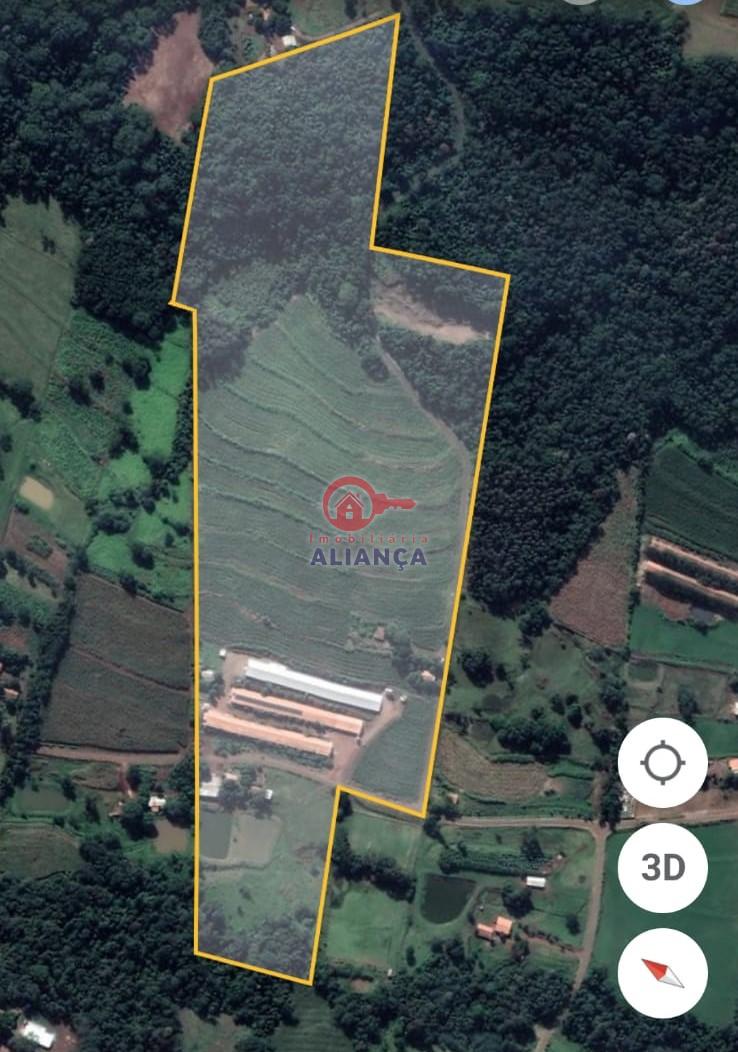This screenshot has height=1052, width=738.
Task: Tap the compass to reset north
Action: [x=662, y=972]
